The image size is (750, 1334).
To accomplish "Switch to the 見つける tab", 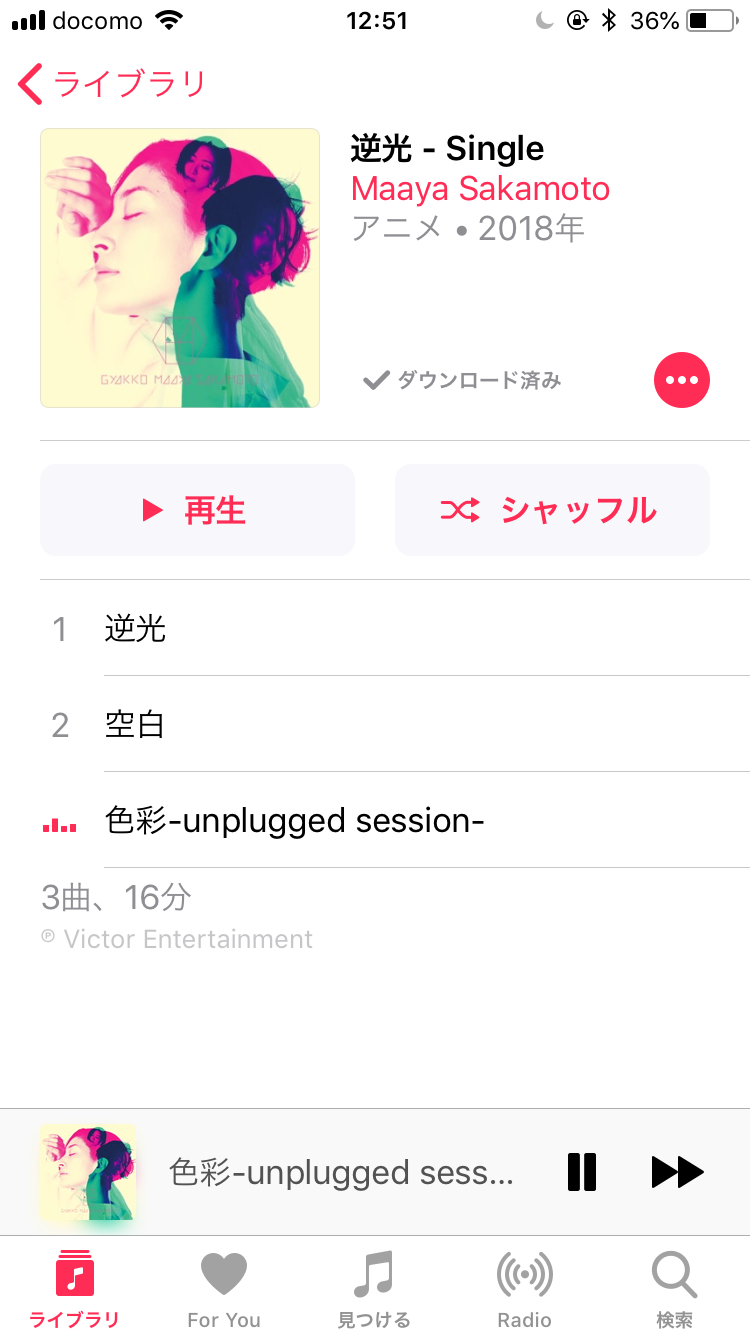I will point(374,1288).
